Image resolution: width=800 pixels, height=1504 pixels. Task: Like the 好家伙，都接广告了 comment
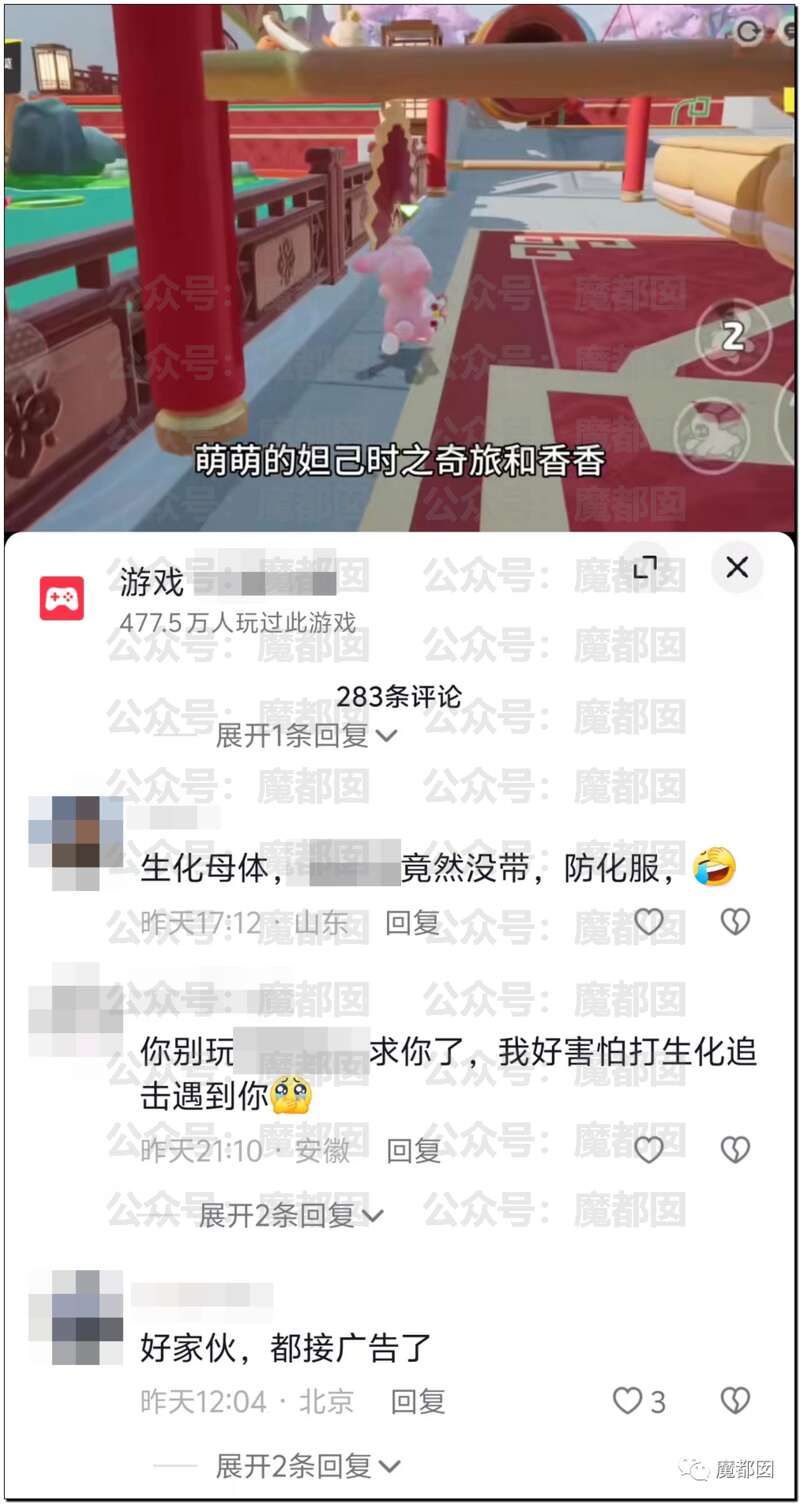point(628,1401)
